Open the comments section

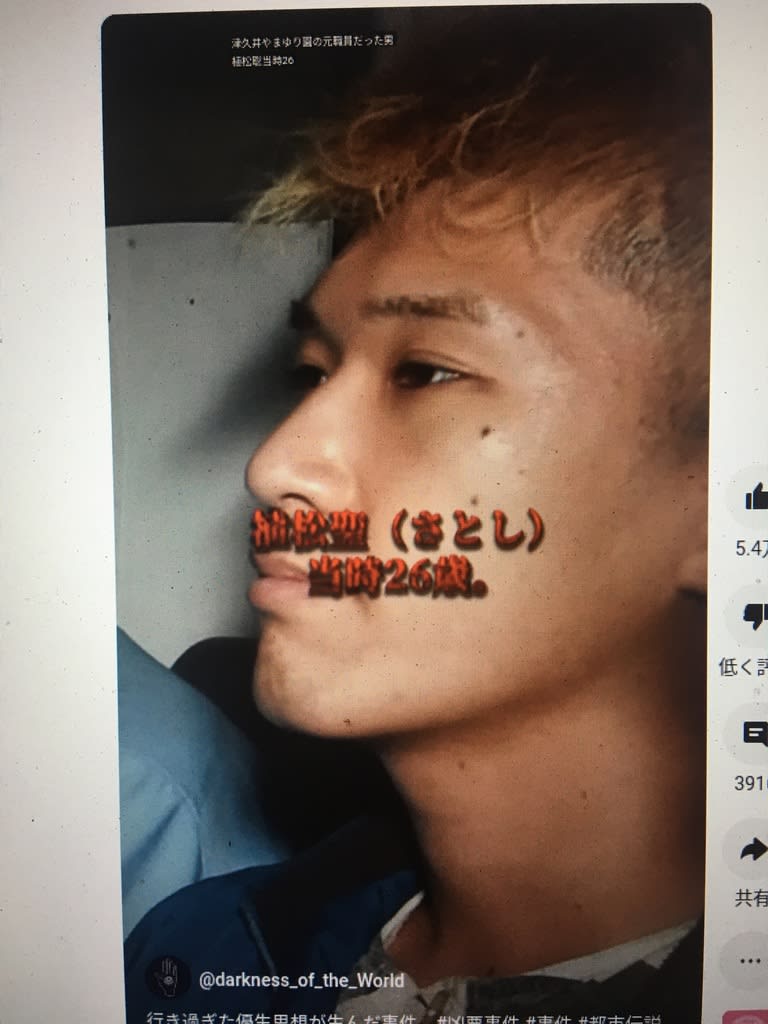(752, 735)
